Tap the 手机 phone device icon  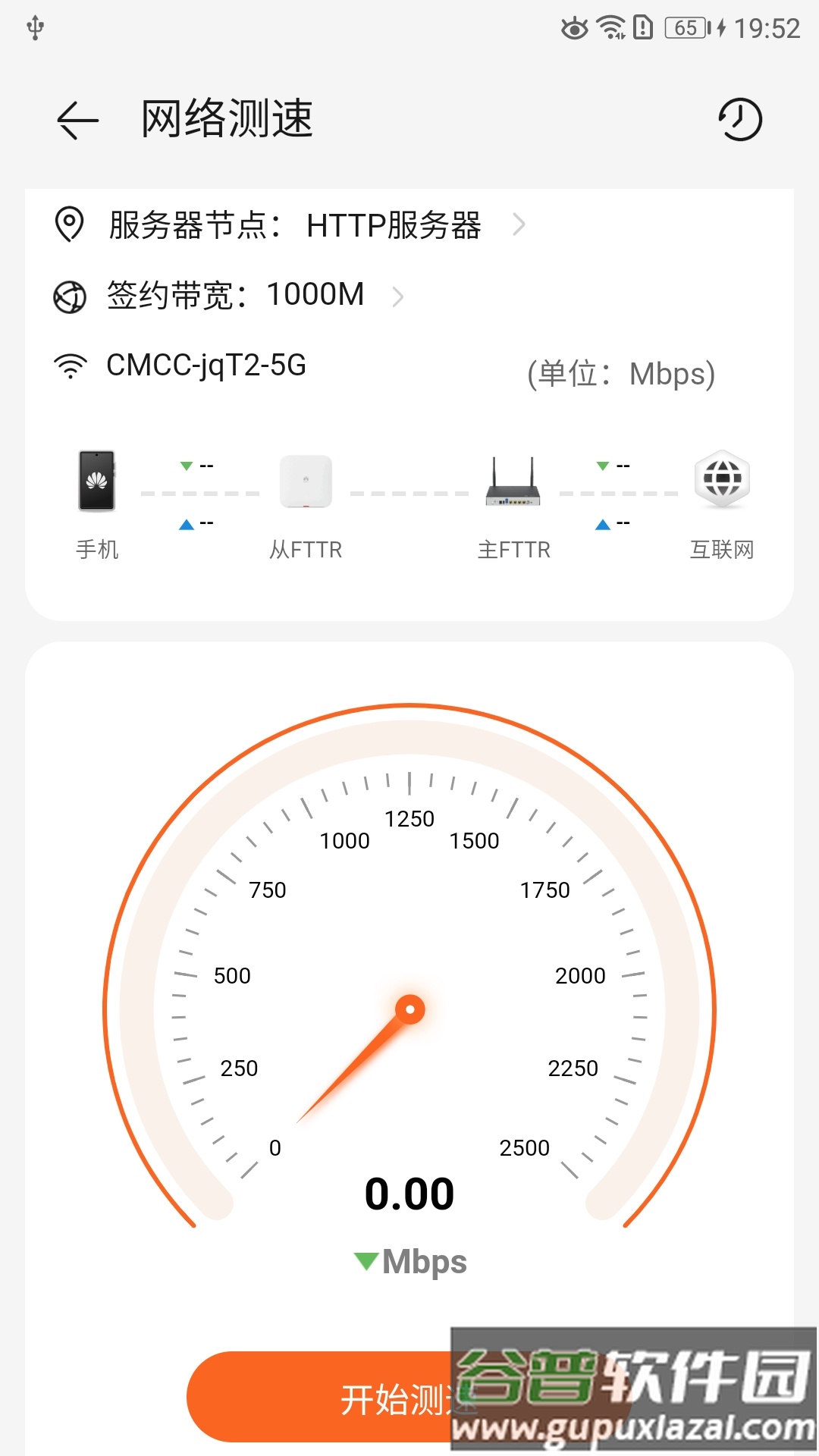tap(97, 479)
